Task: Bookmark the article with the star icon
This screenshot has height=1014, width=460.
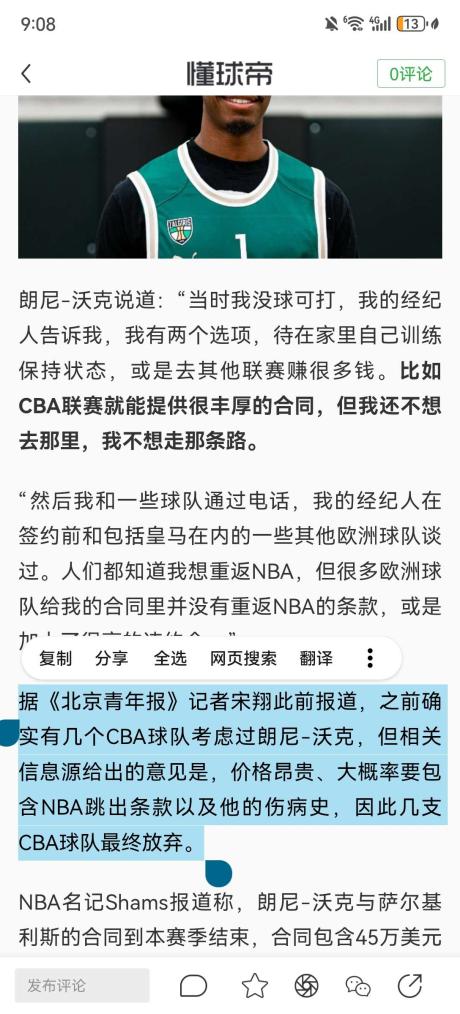Action: pyautogui.click(x=255, y=986)
